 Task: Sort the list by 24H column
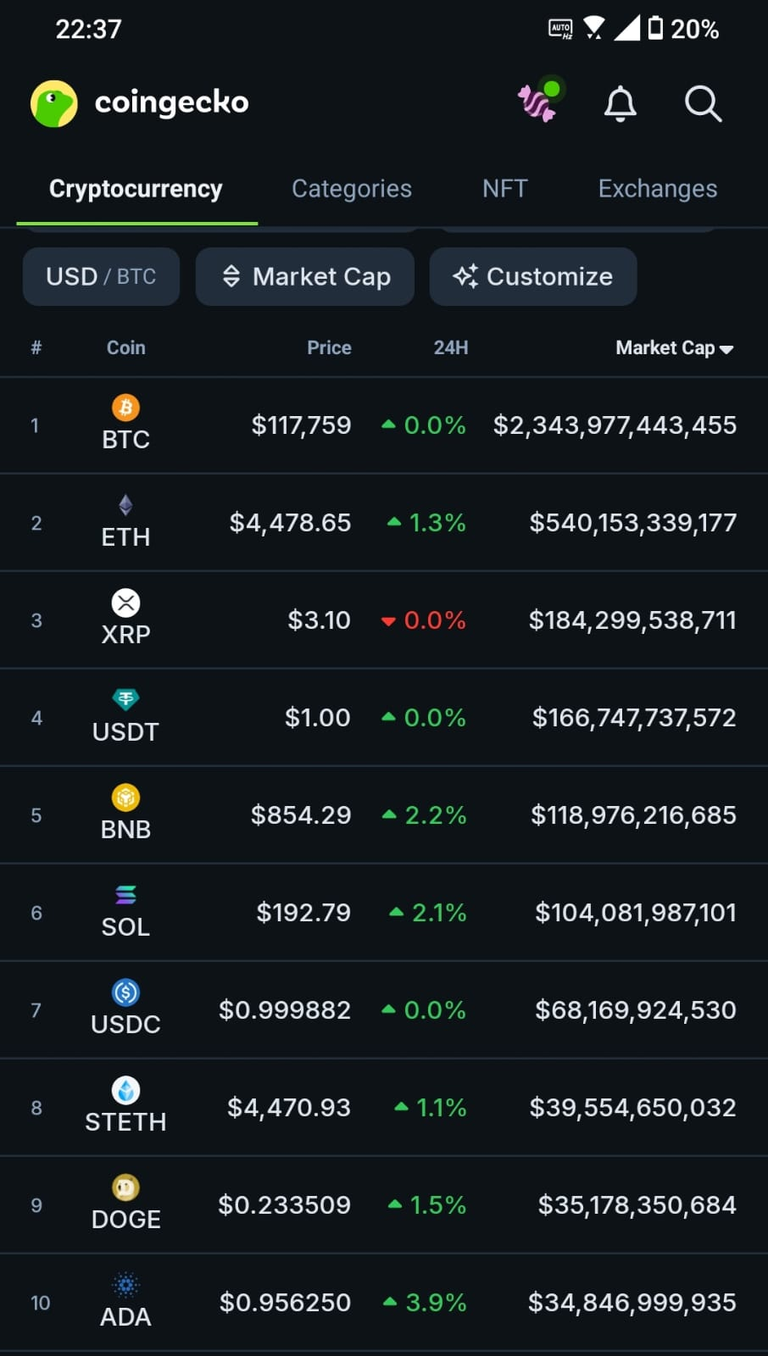tap(451, 348)
